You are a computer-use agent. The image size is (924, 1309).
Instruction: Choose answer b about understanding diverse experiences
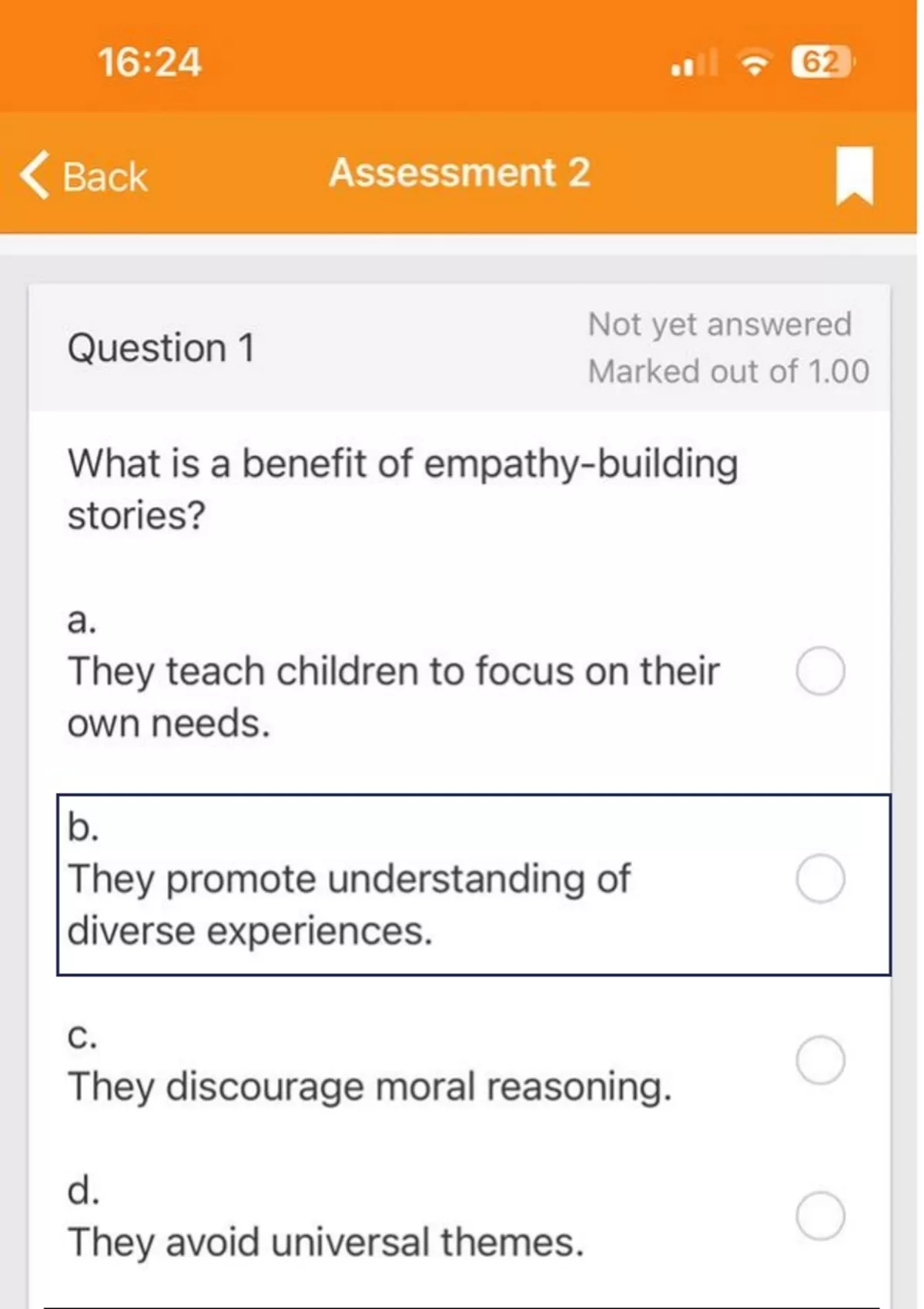pos(820,878)
